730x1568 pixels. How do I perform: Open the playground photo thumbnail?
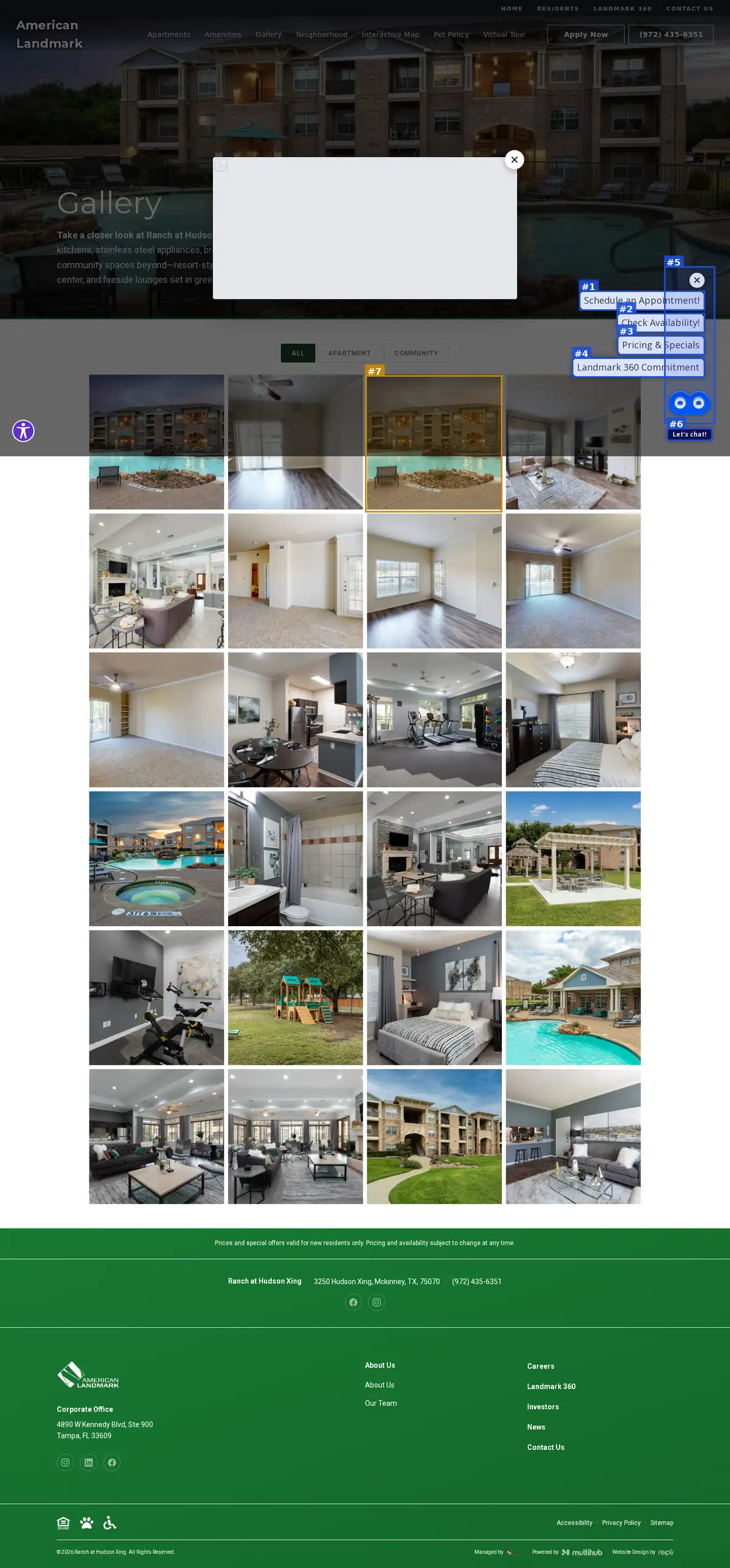pyautogui.click(x=295, y=997)
